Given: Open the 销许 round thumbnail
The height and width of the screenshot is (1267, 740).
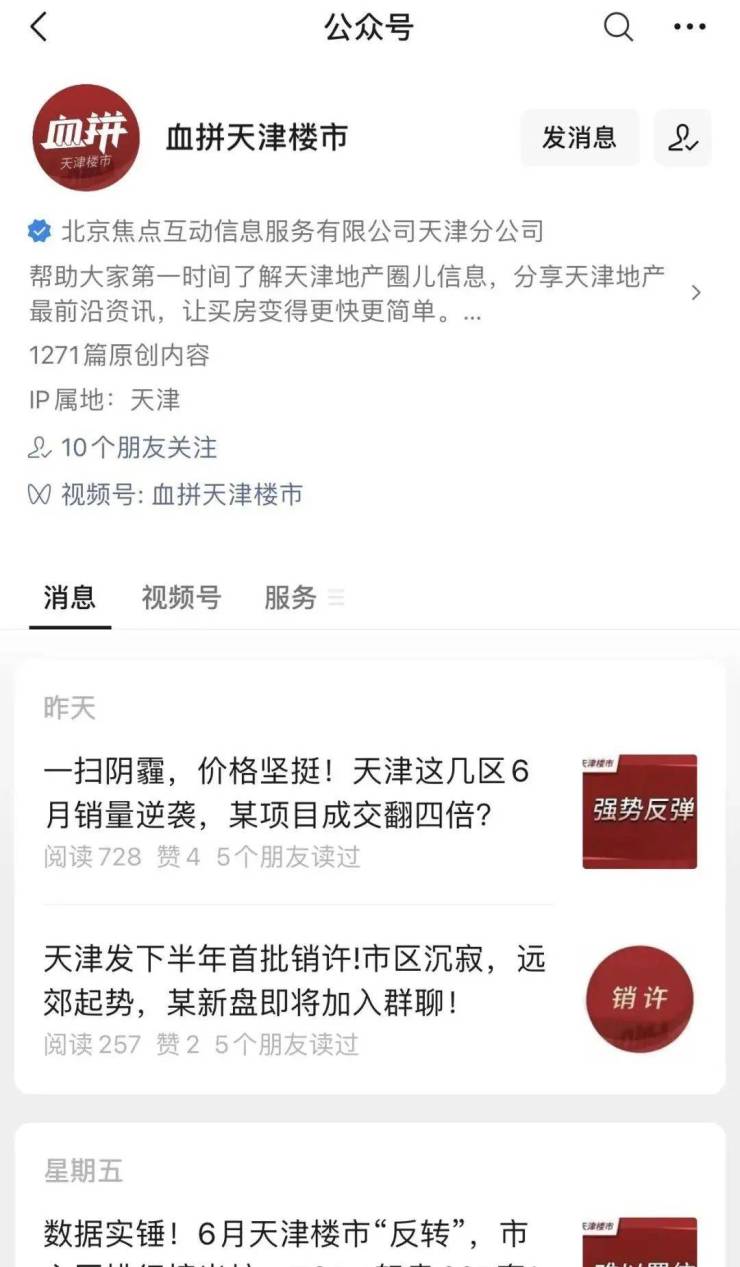Looking at the screenshot, I should click(x=639, y=998).
